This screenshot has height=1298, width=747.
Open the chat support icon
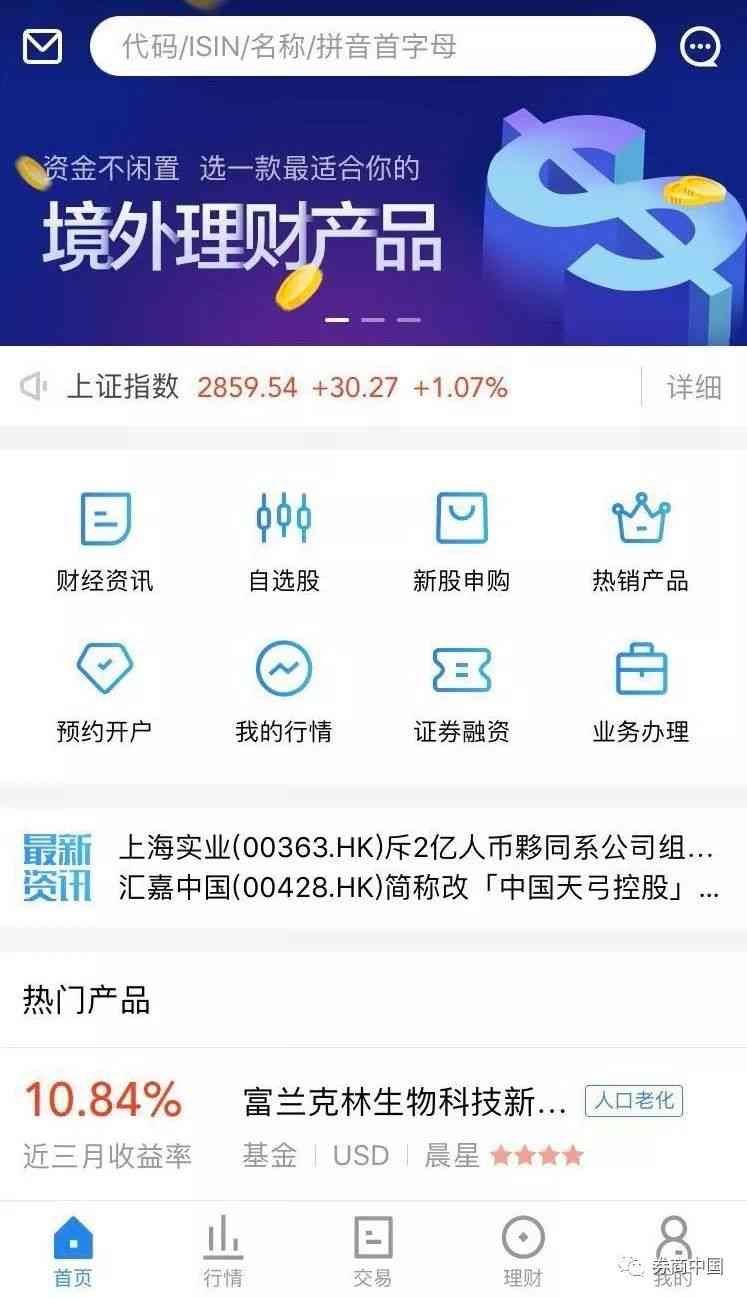[699, 46]
